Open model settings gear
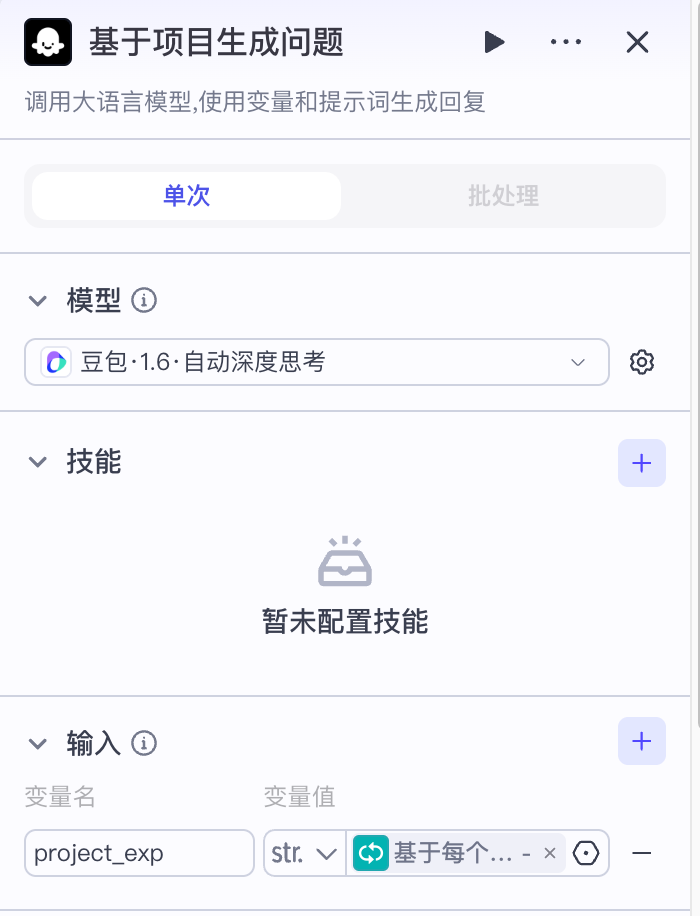Viewport: 700px width, 916px height. point(642,362)
